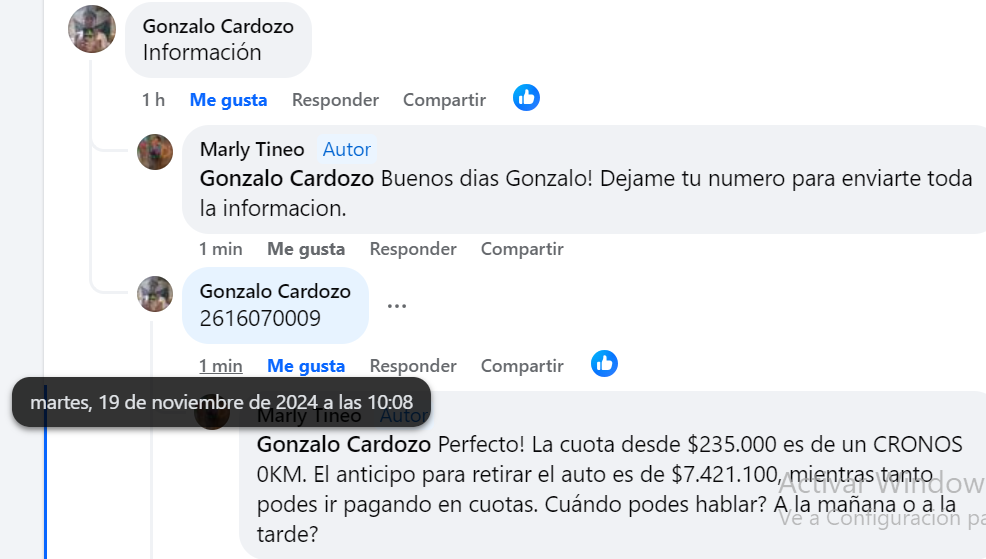Like Marly's "Buenos dias Gonzalo" reply
This screenshot has height=559, width=986.
[305, 249]
